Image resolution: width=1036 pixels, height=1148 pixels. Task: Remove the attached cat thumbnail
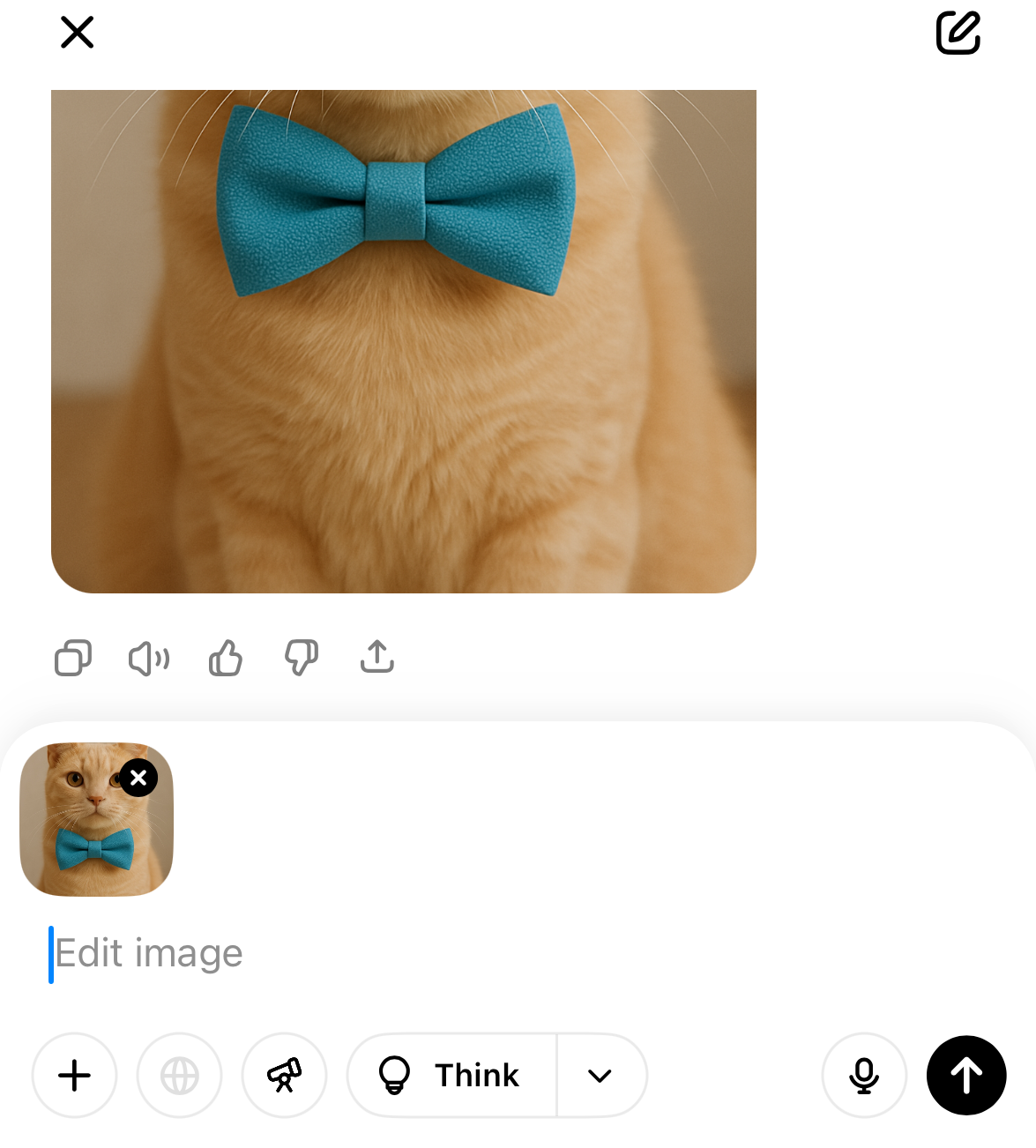tap(138, 778)
